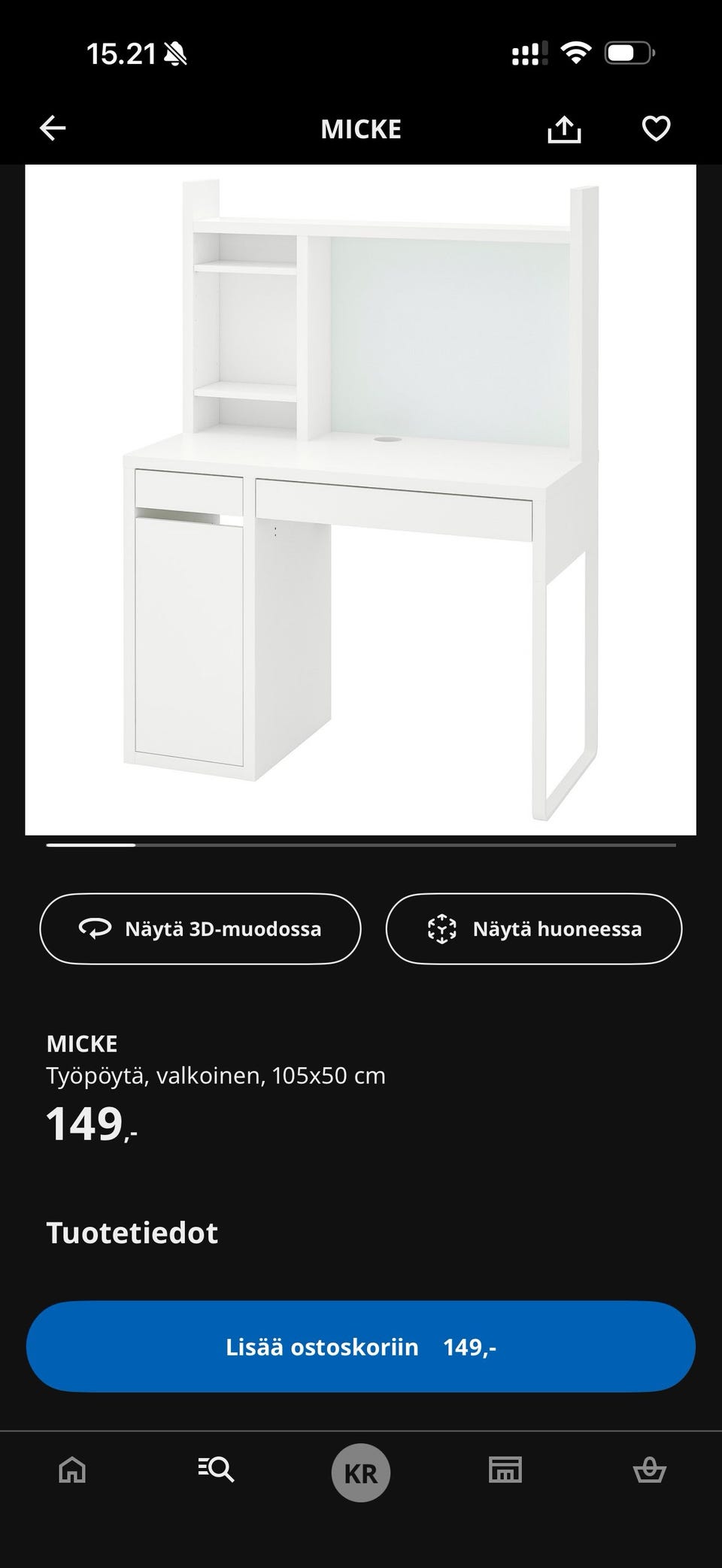Switch to the home tab

click(x=72, y=1469)
